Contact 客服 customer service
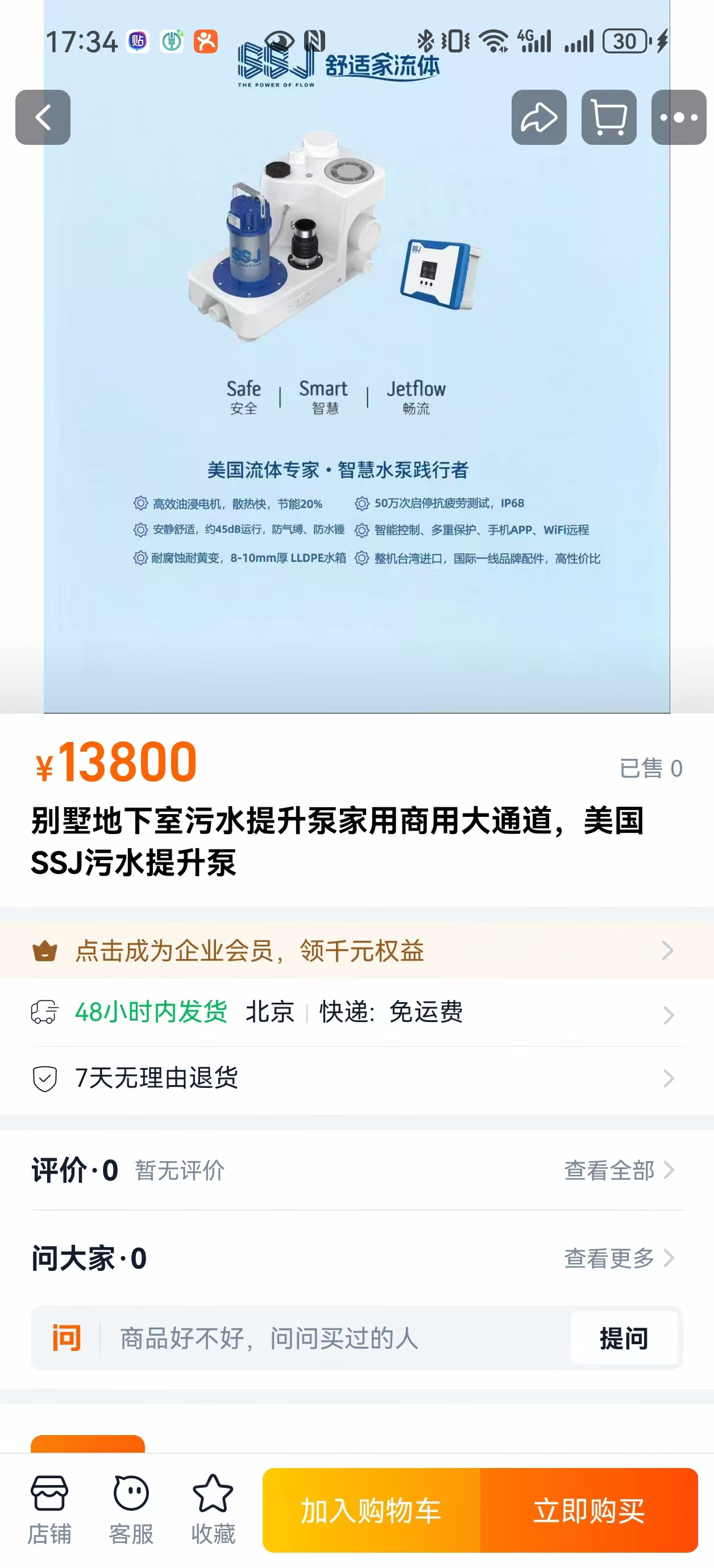Viewport: 714px width, 1568px height. pyautogui.click(x=131, y=1509)
